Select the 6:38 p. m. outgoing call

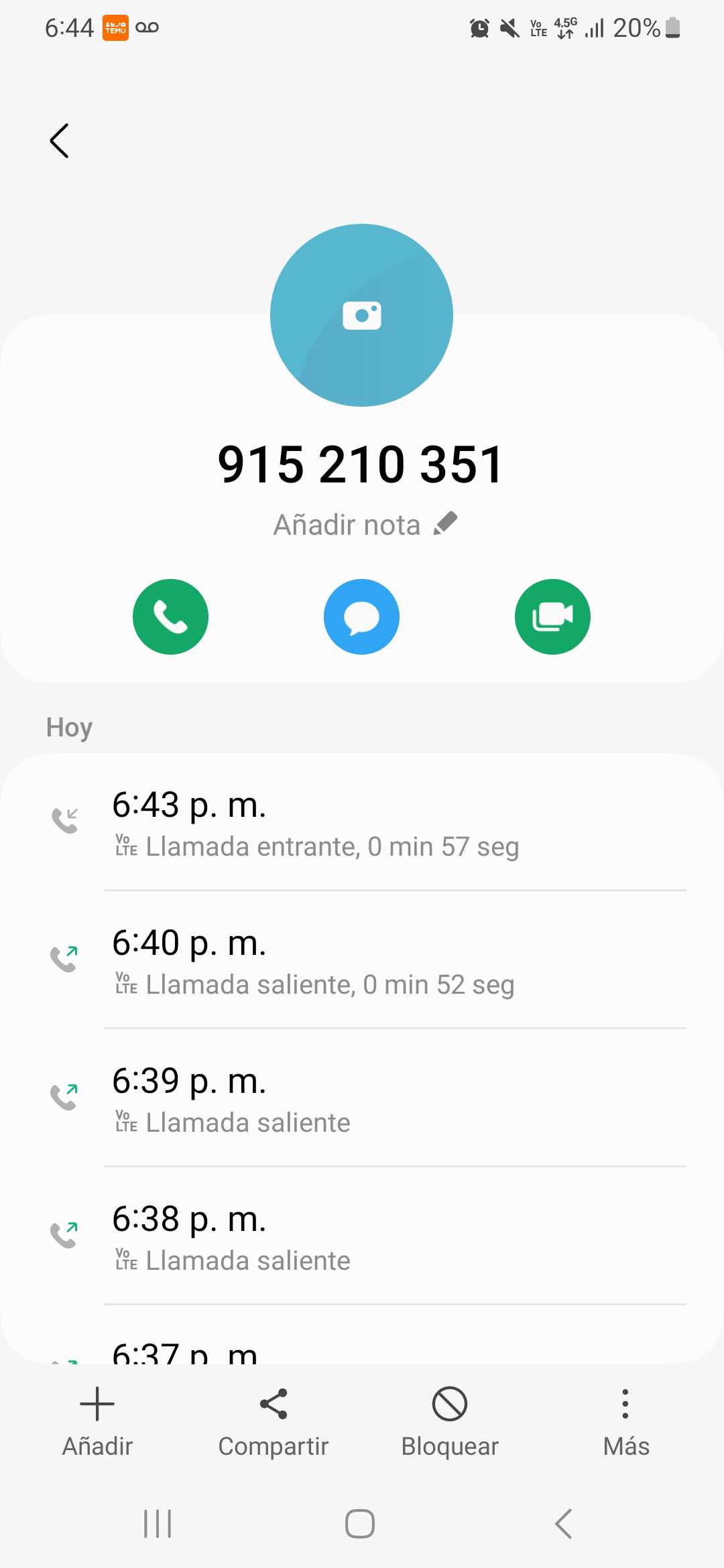point(362,1237)
